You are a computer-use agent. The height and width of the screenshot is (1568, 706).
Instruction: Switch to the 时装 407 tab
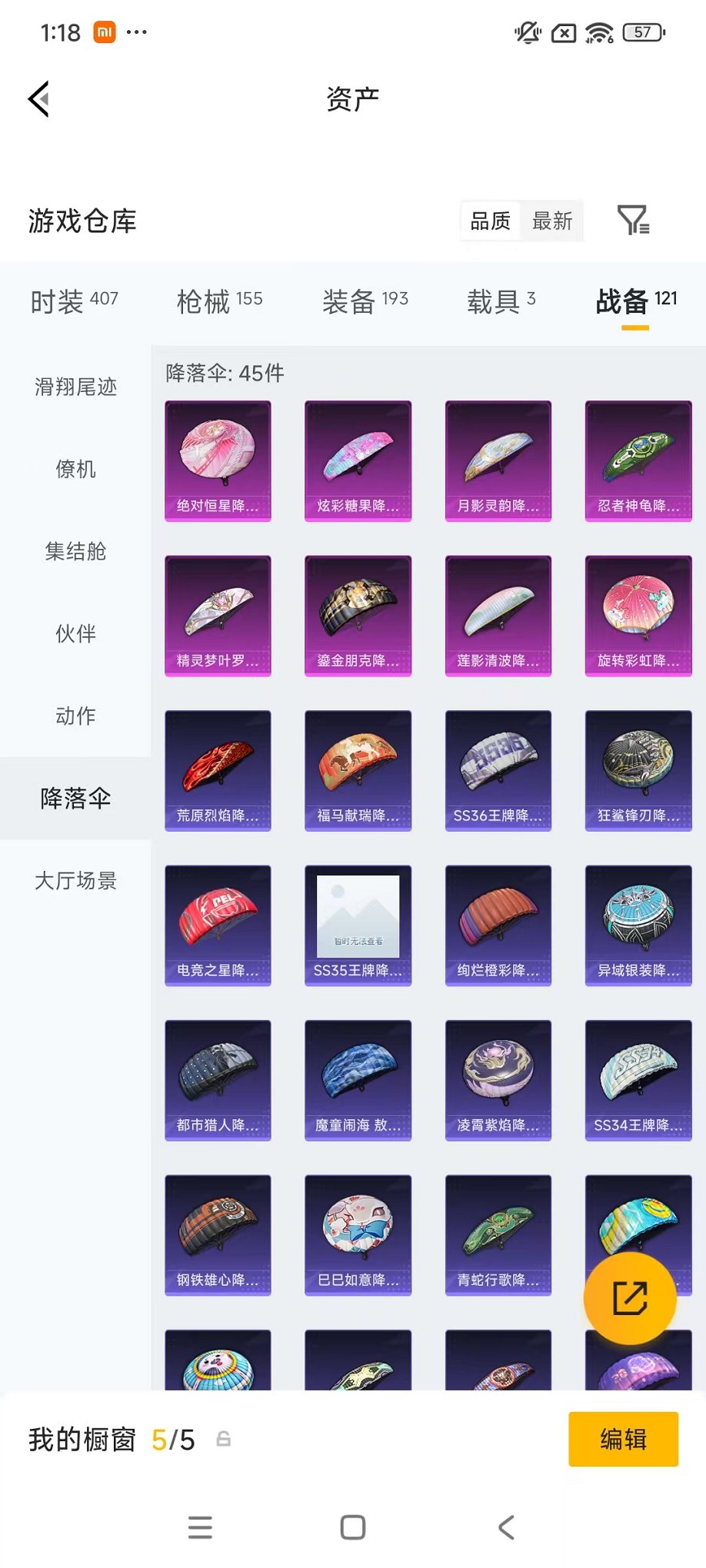pyautogui.click(x=74, y=301)
